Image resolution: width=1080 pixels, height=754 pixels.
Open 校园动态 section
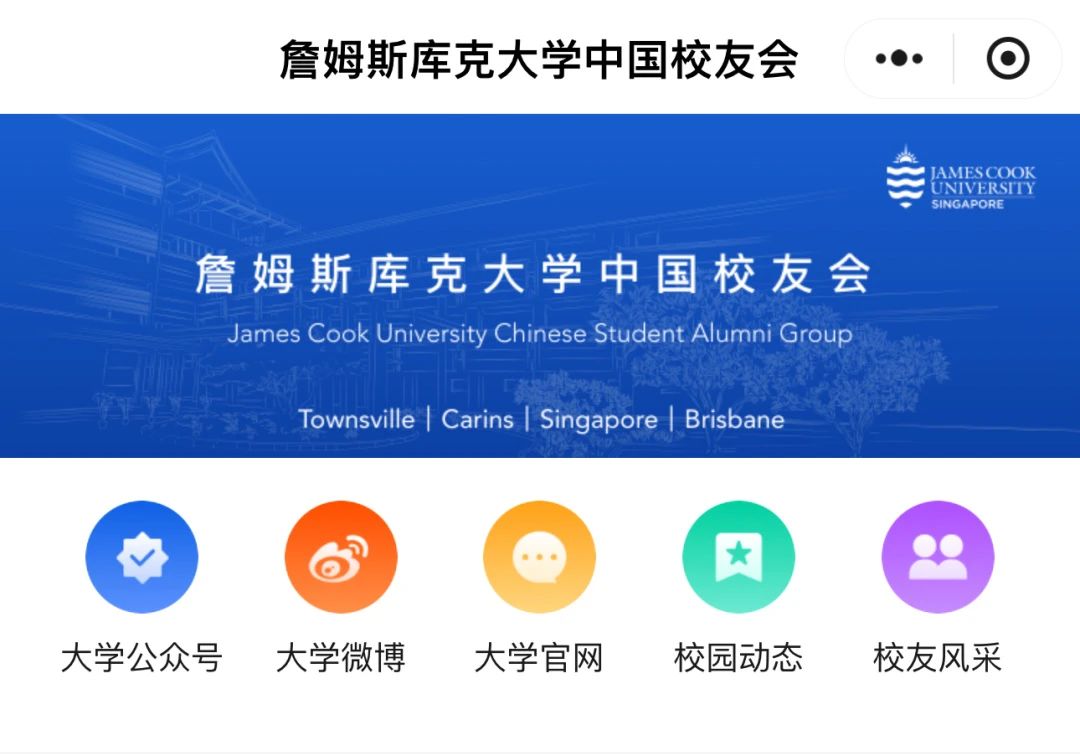coord(738,557)
